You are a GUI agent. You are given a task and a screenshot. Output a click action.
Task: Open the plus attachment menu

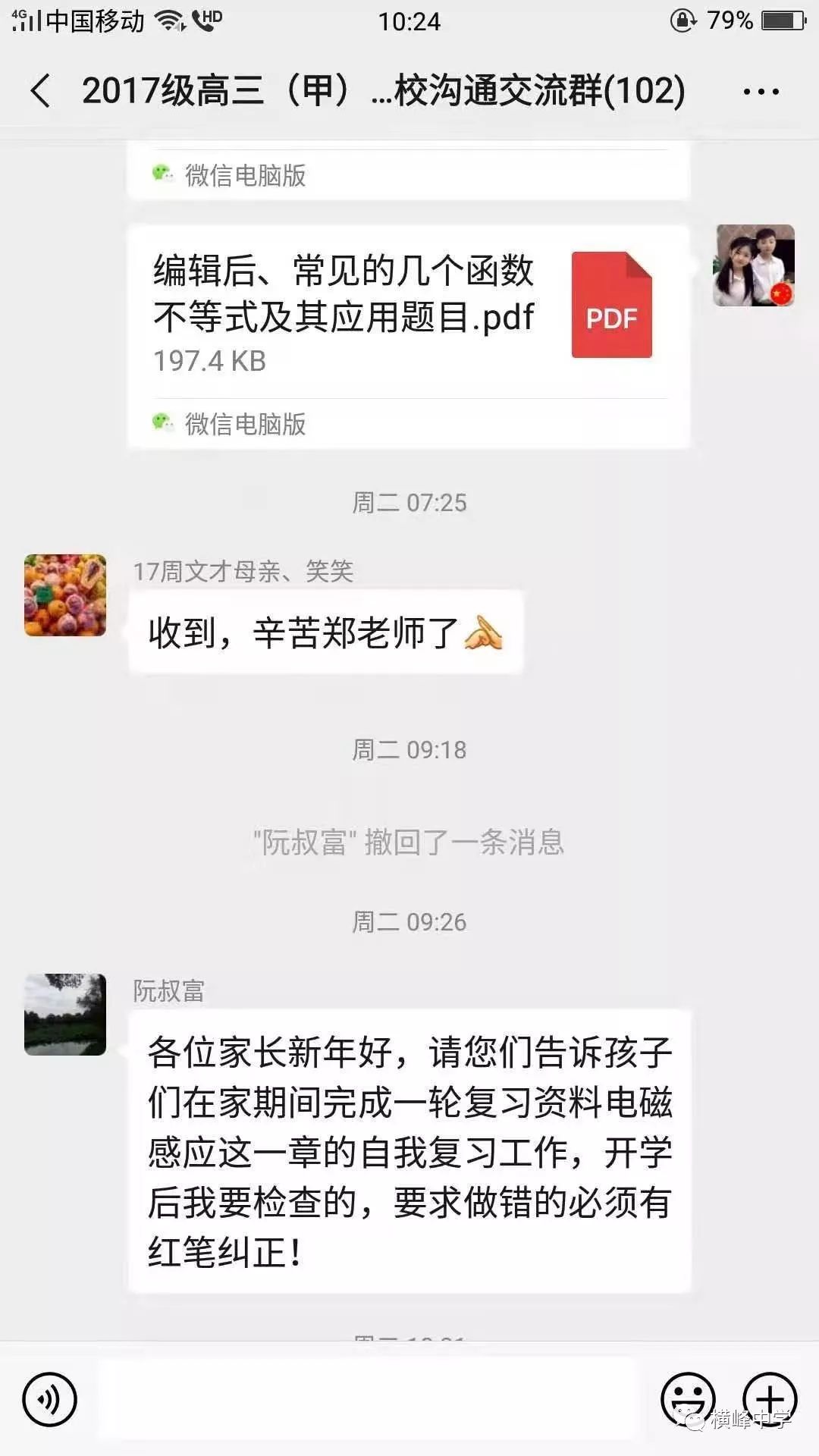tap(770, 1400)
